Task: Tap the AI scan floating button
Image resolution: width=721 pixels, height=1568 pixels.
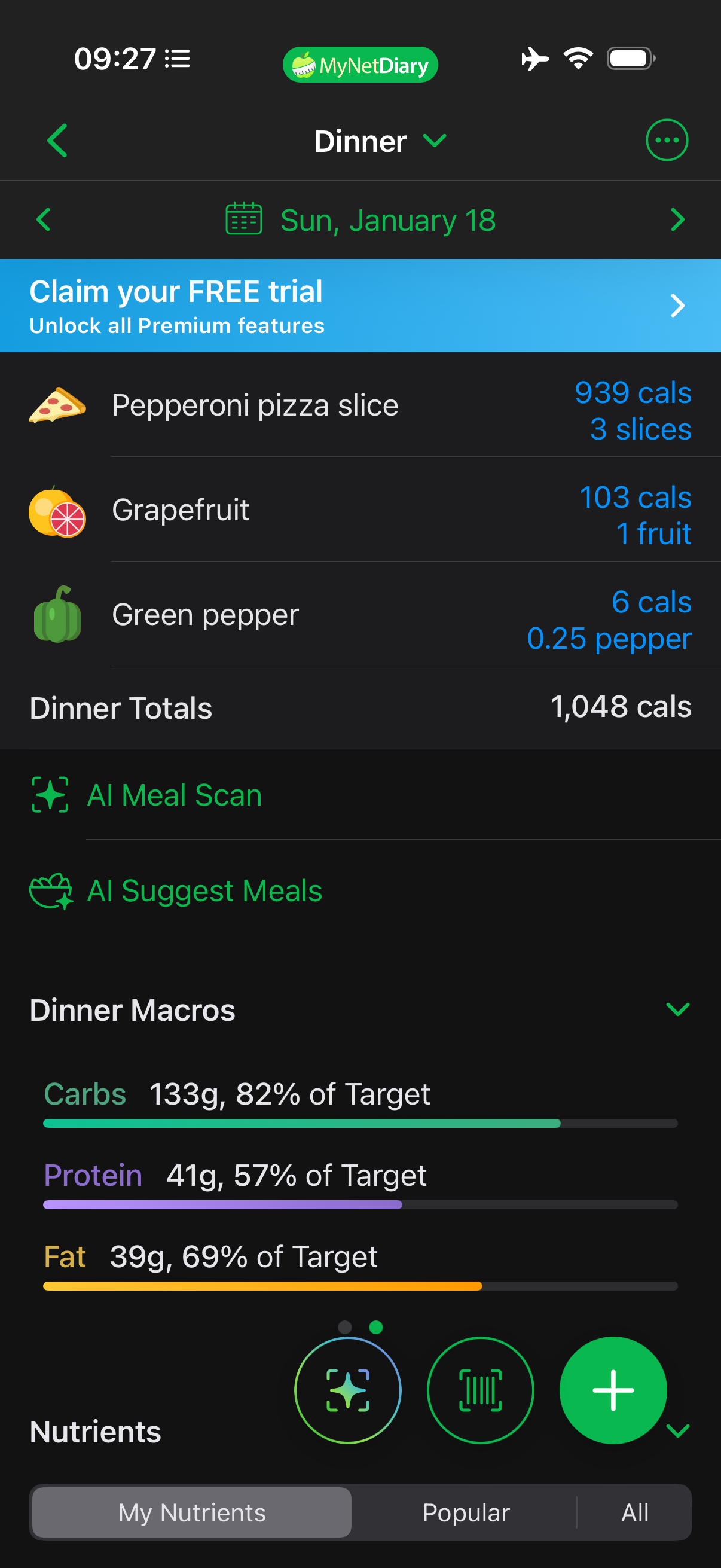Action: [x=347, y=1390]
